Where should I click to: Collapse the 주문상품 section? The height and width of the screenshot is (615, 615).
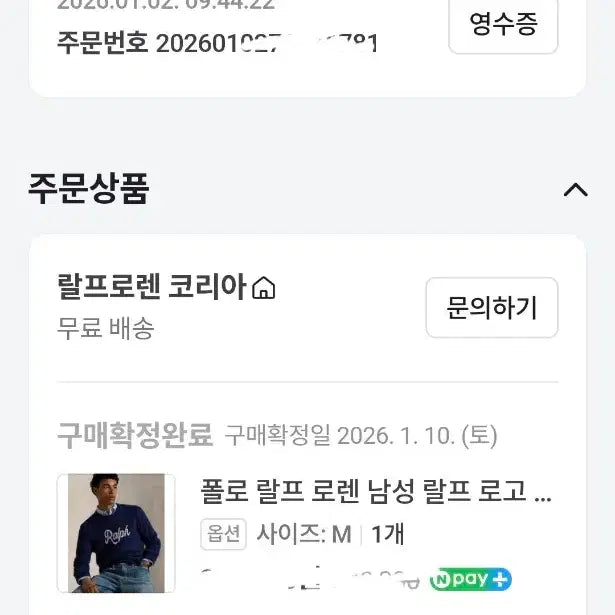tap(575, 189)
